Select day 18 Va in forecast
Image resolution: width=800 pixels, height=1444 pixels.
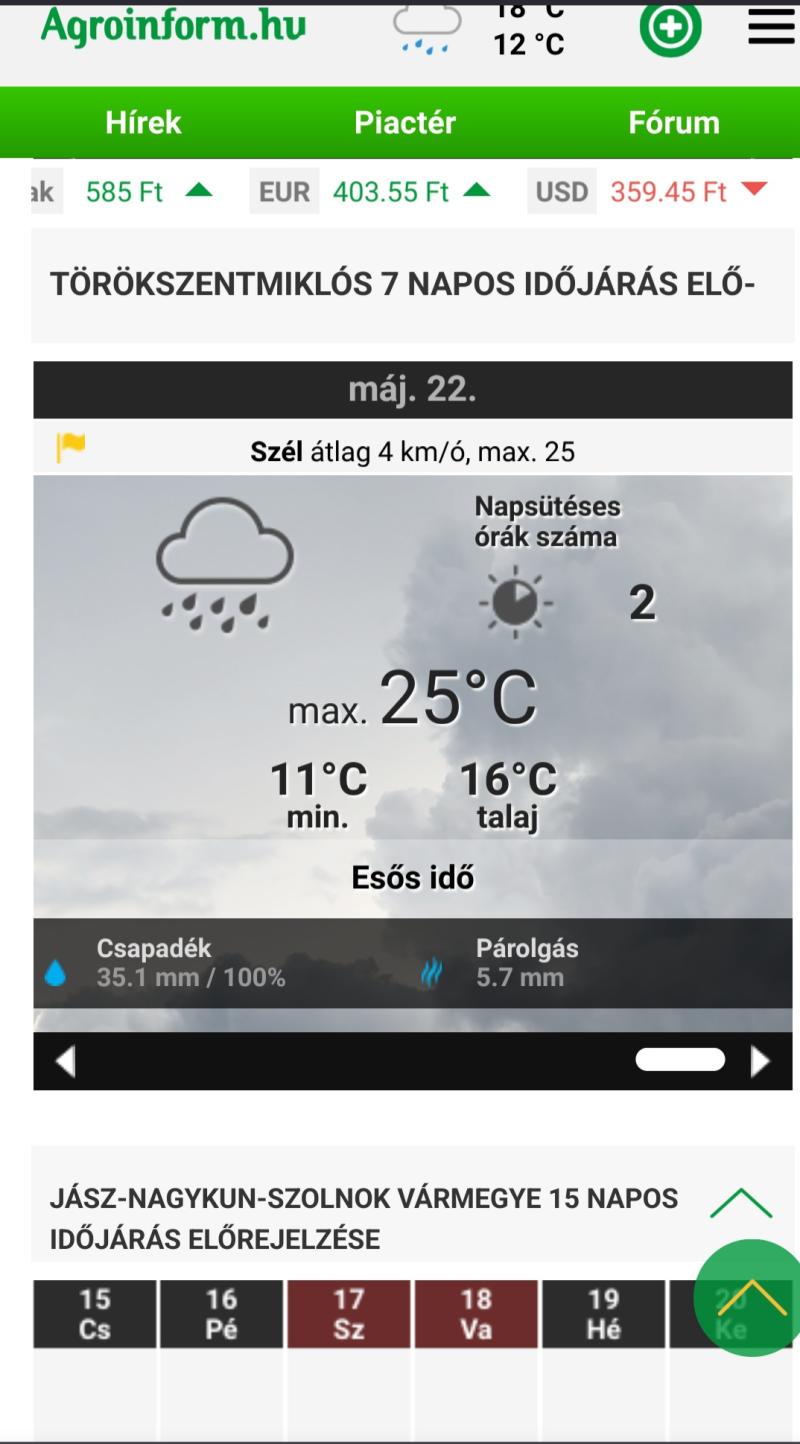[476, 1314]
